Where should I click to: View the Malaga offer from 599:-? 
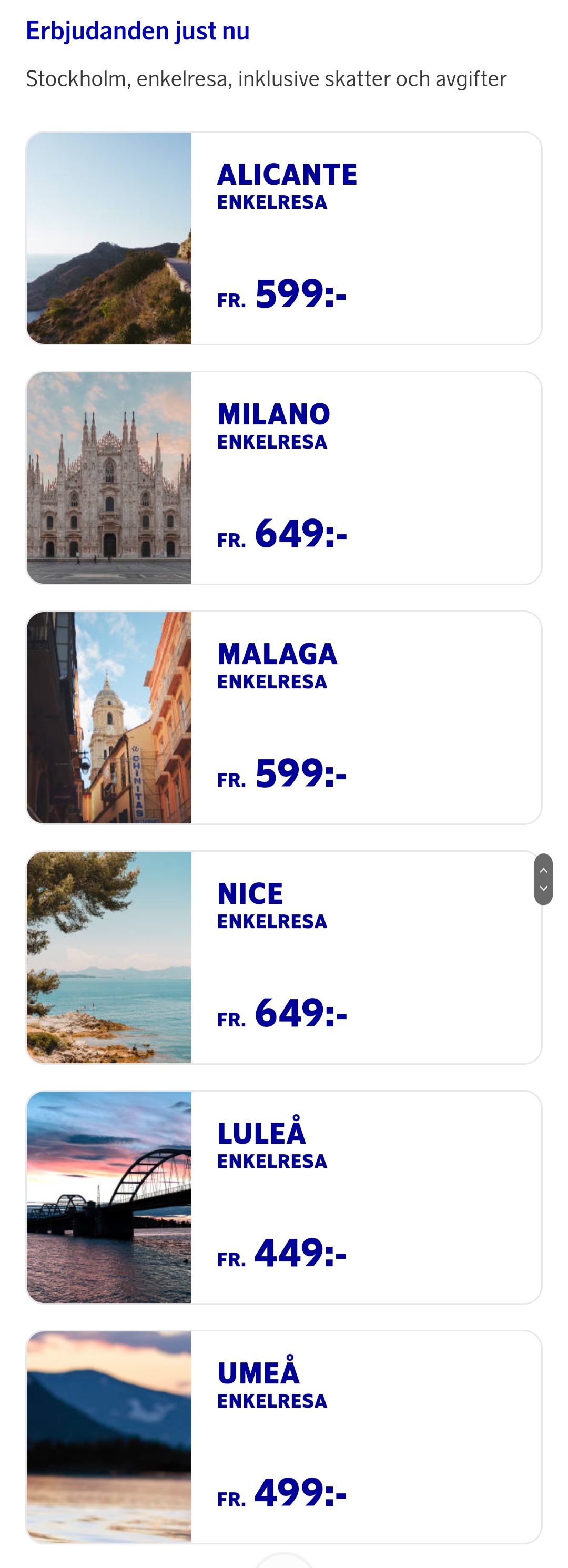pyautogui.click(x=283, y=718)
